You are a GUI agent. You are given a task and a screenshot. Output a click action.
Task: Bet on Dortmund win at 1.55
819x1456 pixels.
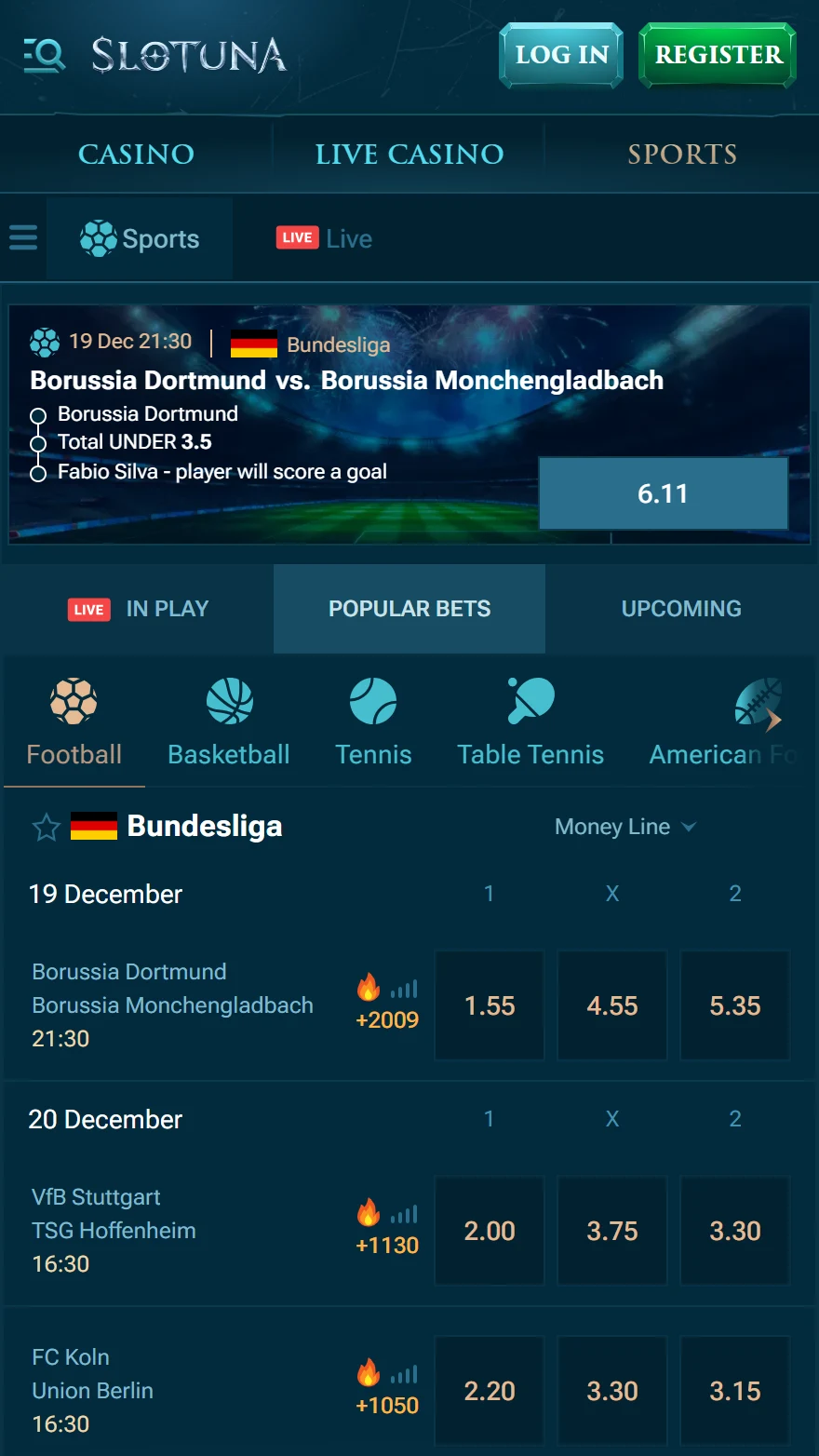click(x=490, y=1005)
